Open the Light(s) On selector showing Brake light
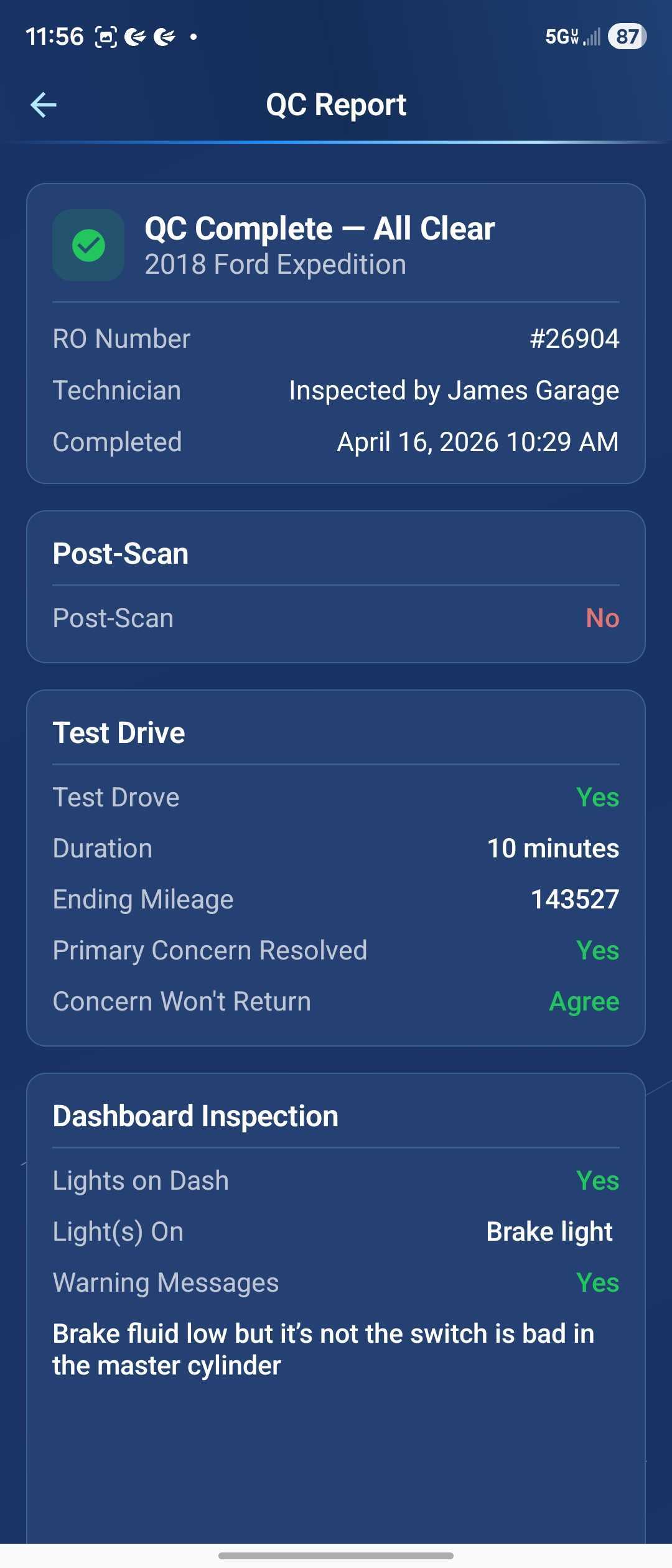 (549, 1231)
